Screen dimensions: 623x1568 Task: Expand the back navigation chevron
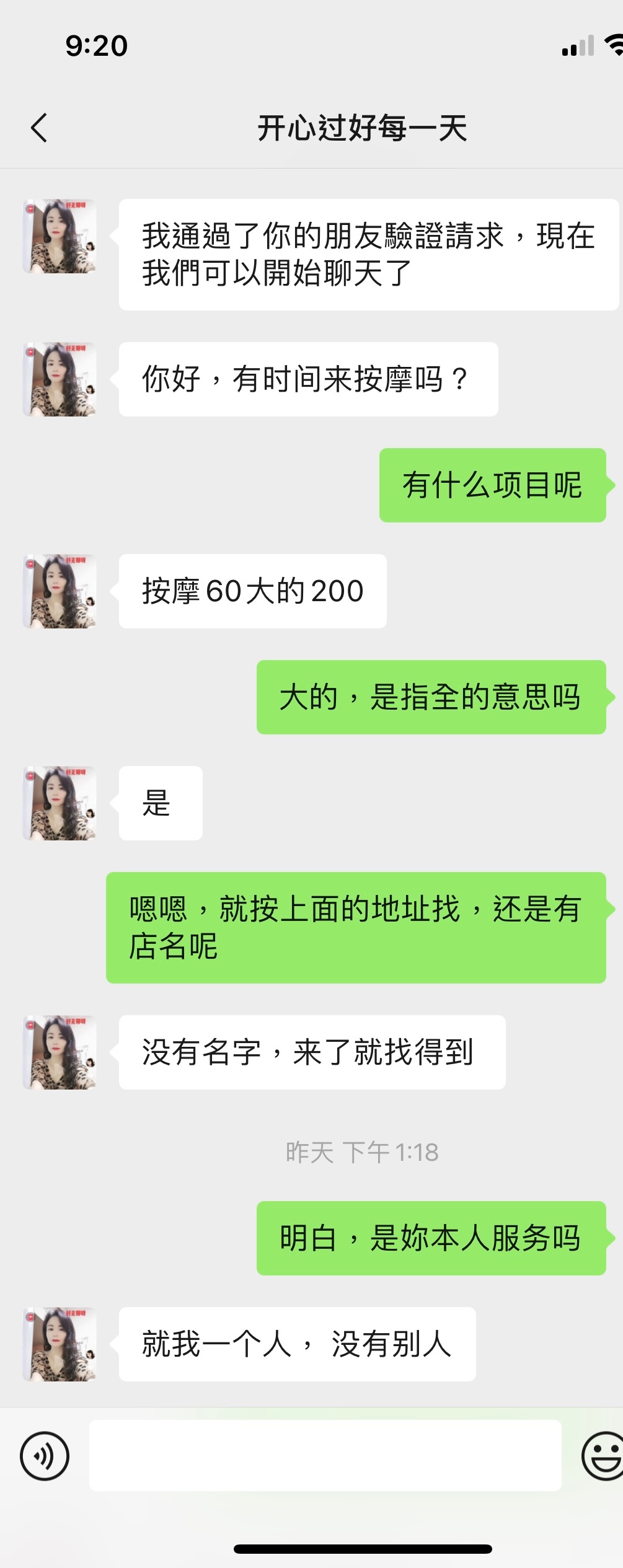pyautogui.click(x=39, y=128)
